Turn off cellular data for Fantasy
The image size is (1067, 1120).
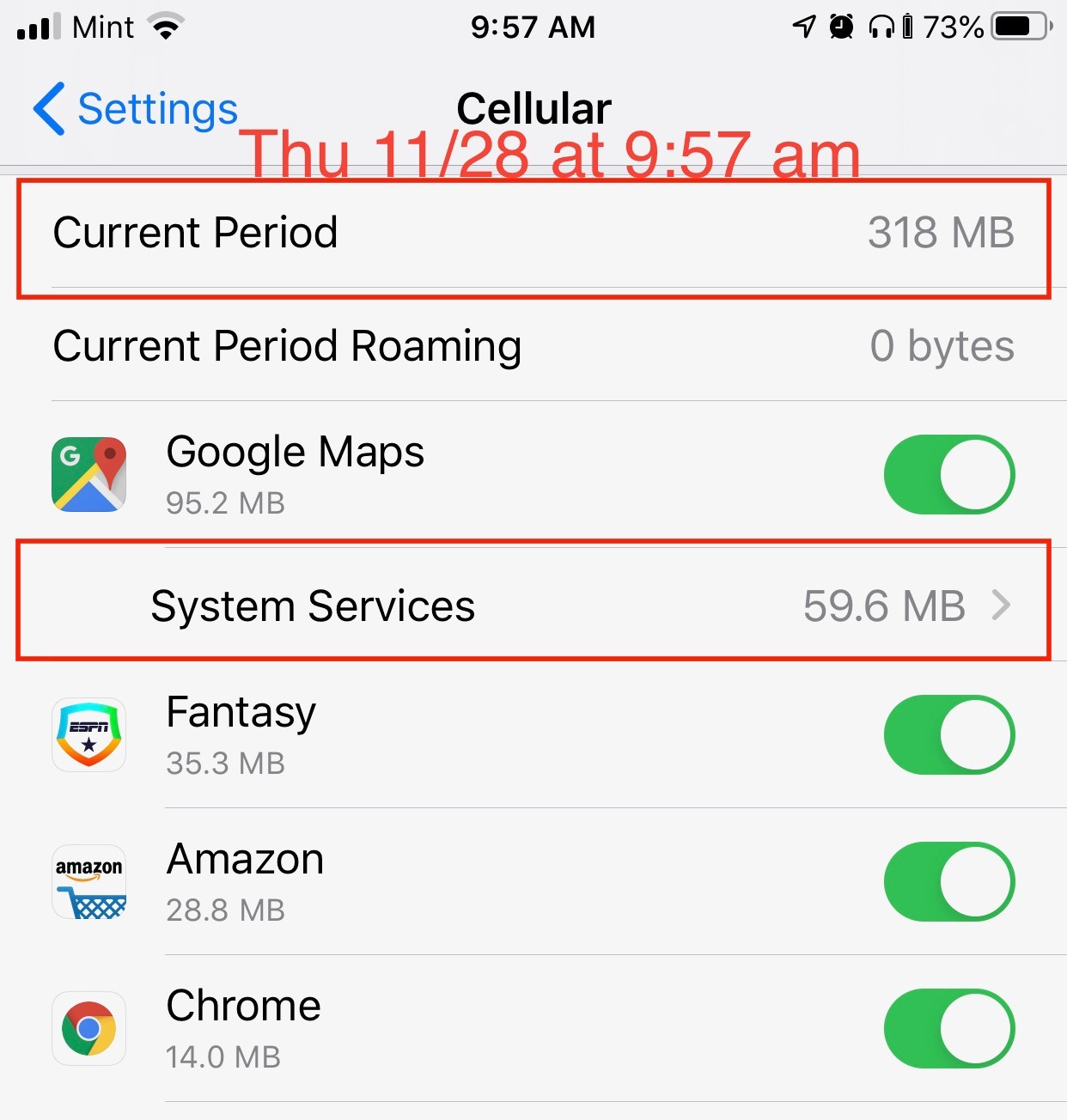coord(948,735)
